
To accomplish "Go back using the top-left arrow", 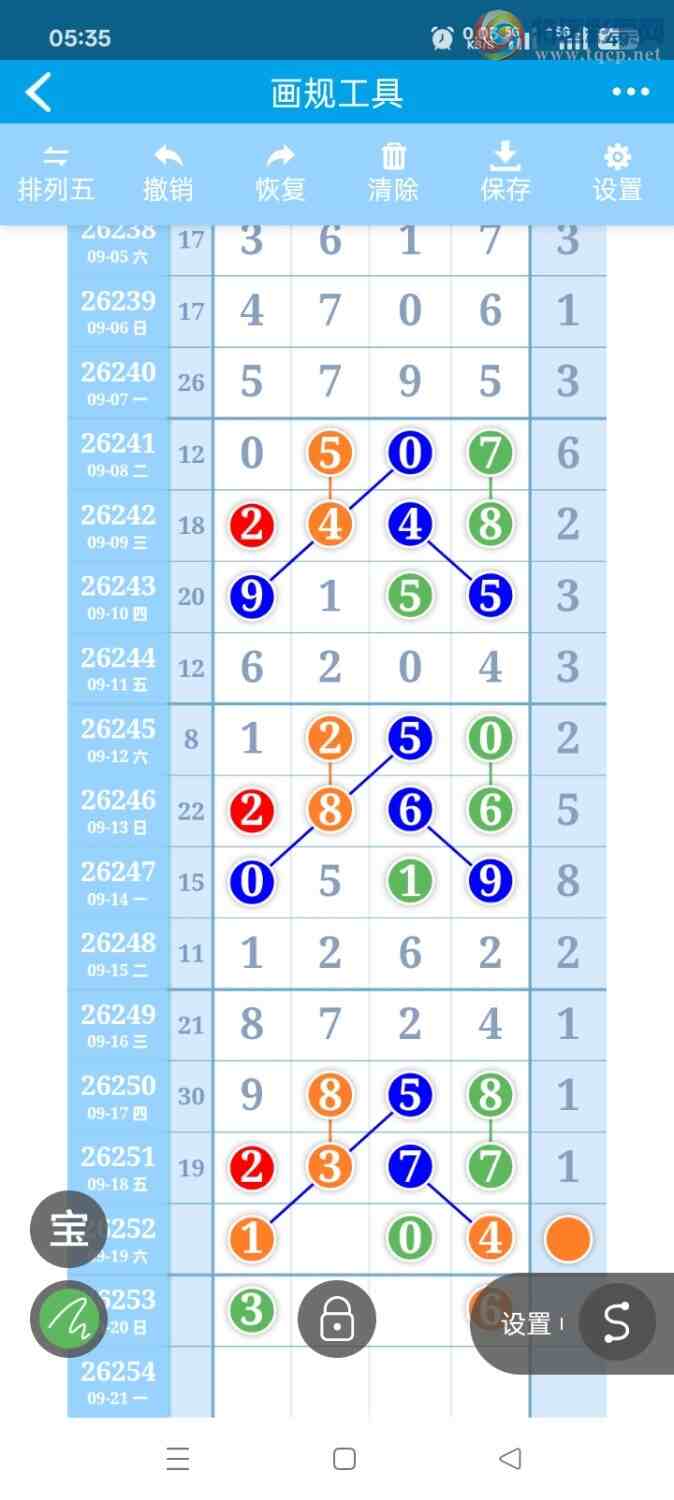I will [x=38, y=92].
